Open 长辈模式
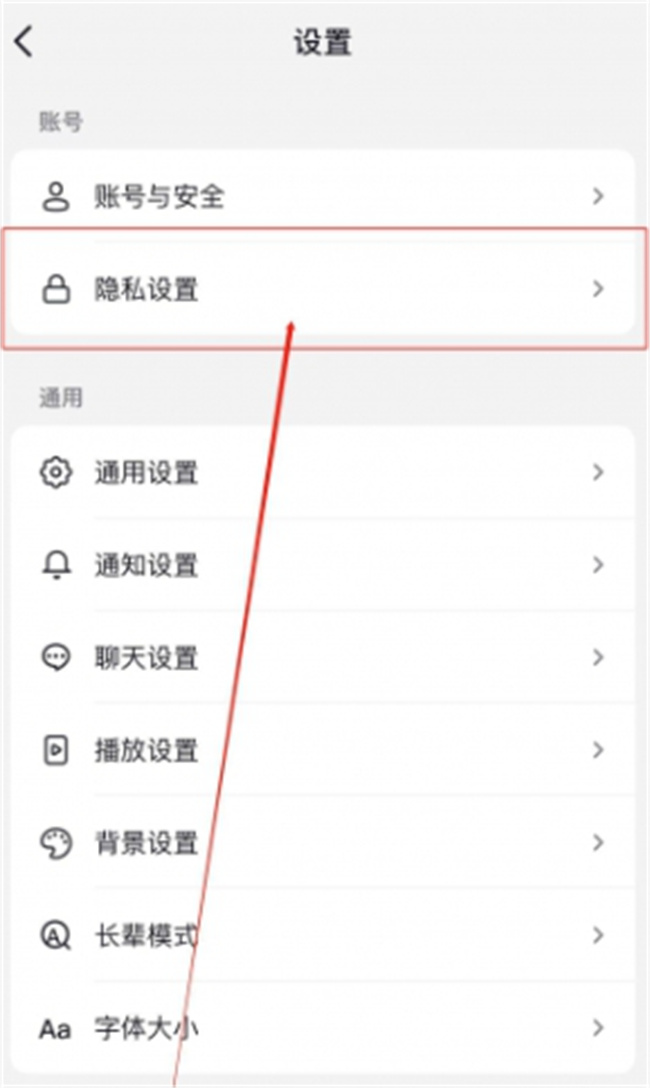Image resolution: width=650 pixels, height=1088 pixels. tap(323, 935)
